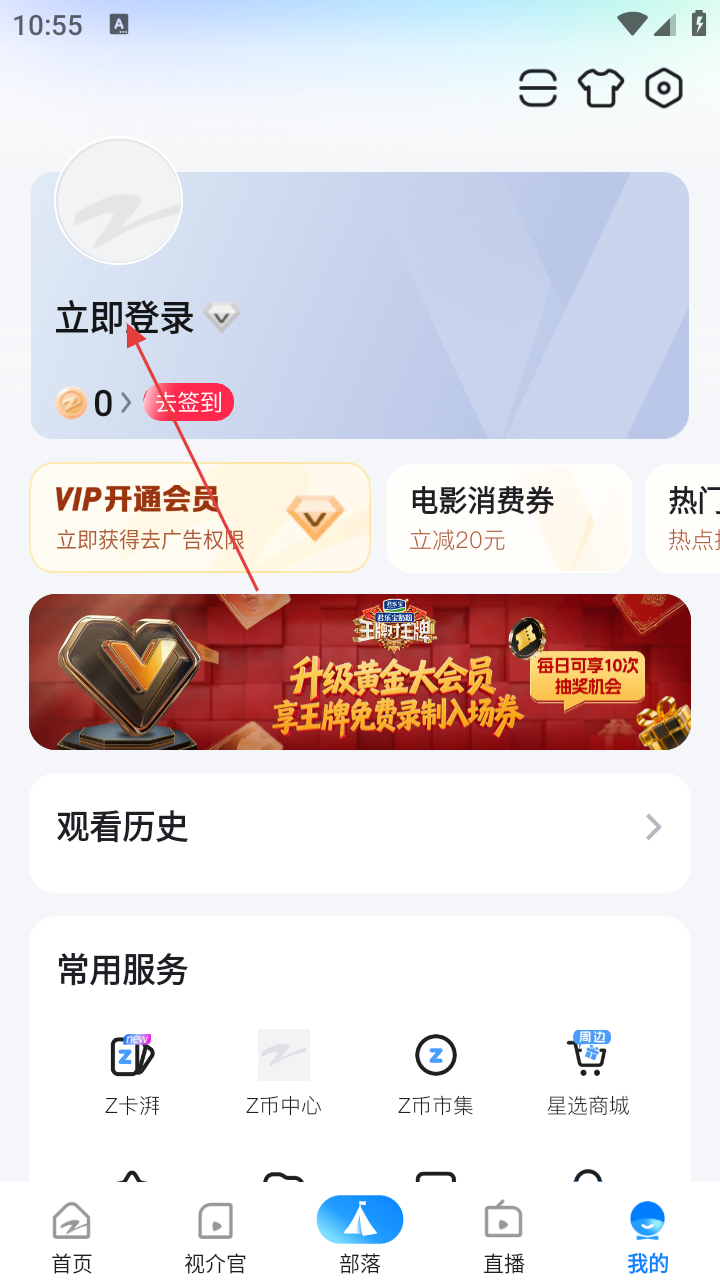Screen dimensions: 720x1280
Task: Select the 我的 tab
Action: tap(647, 1236)
